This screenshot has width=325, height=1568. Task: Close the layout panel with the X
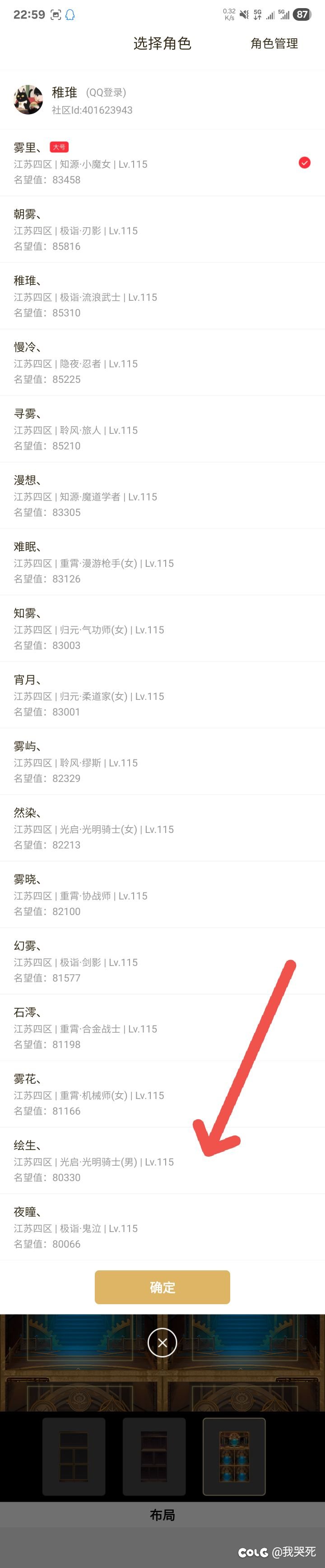pyautogui.click(x=162, y=1342)
